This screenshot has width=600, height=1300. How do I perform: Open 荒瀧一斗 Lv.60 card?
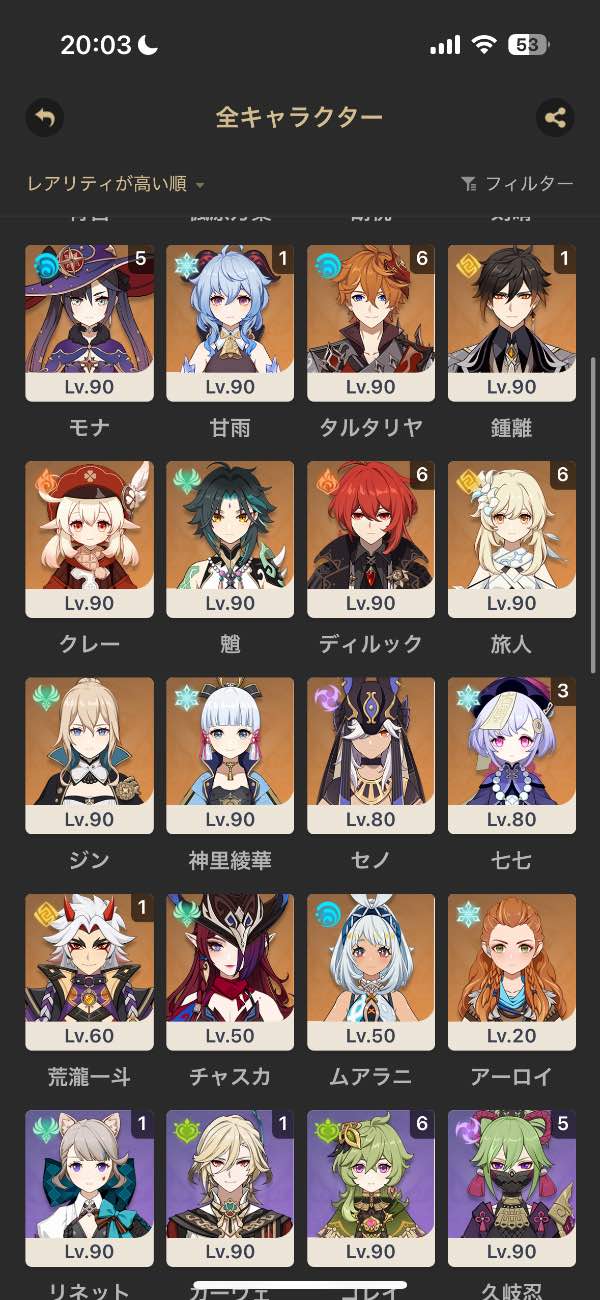pyautogui.click(x=90, y=971)
